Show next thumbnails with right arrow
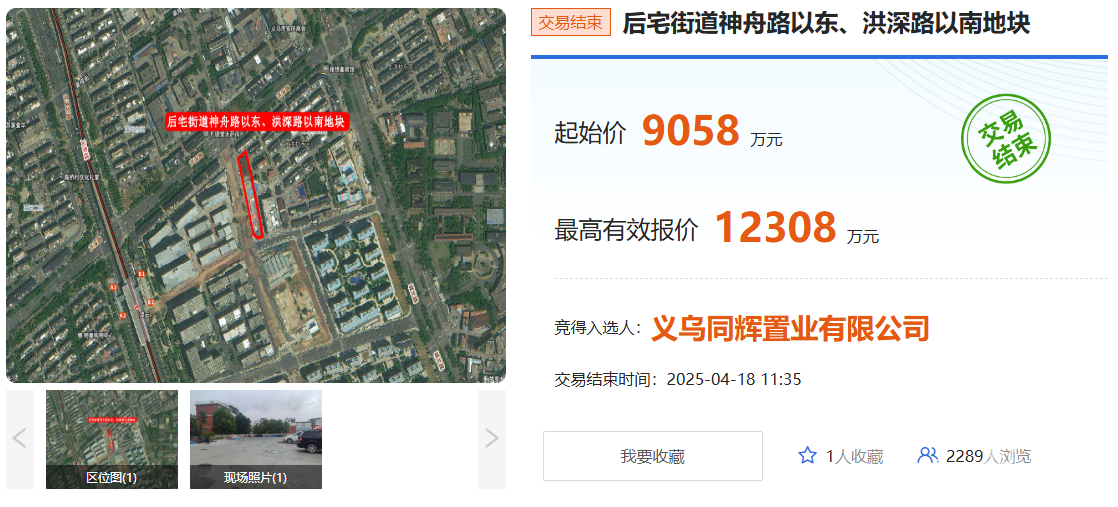This screenshot has width=1118, height=507. [x=491, y=439]
